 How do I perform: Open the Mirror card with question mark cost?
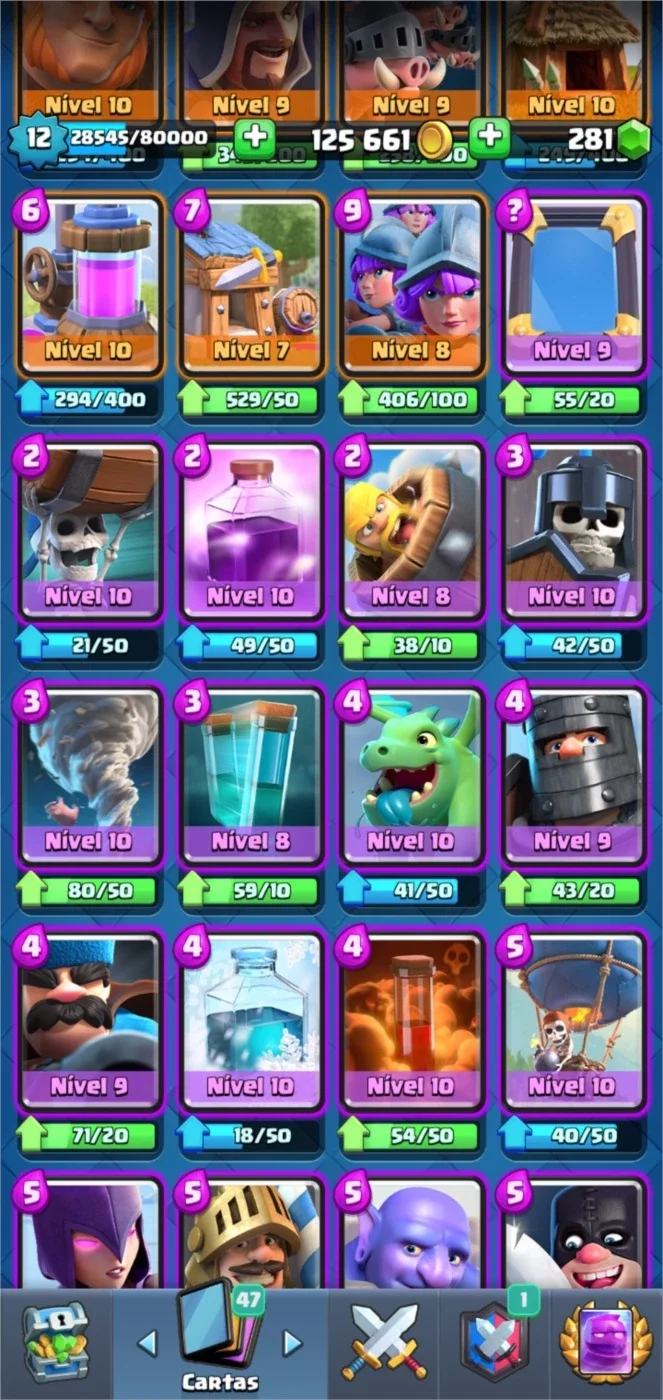point(573,287)
